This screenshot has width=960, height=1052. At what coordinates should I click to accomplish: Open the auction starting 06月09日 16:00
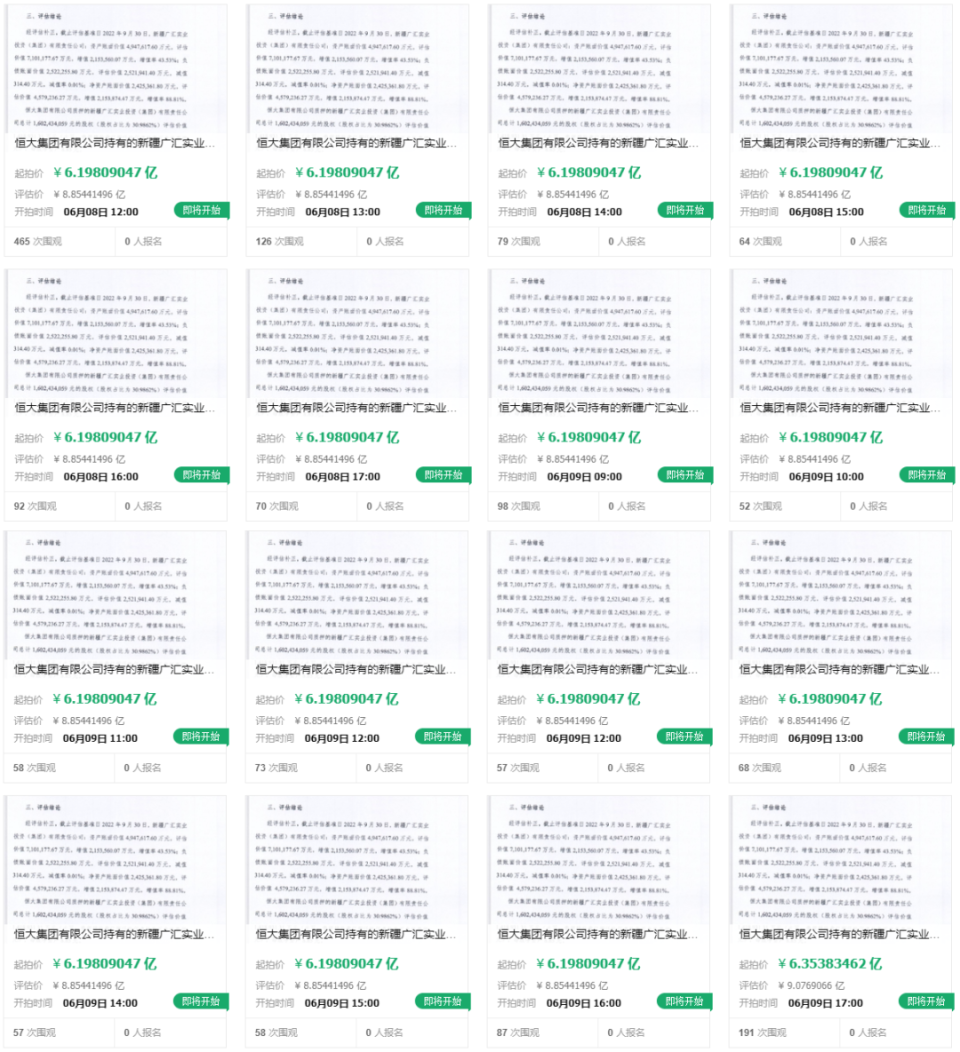[x=598, y=934]
